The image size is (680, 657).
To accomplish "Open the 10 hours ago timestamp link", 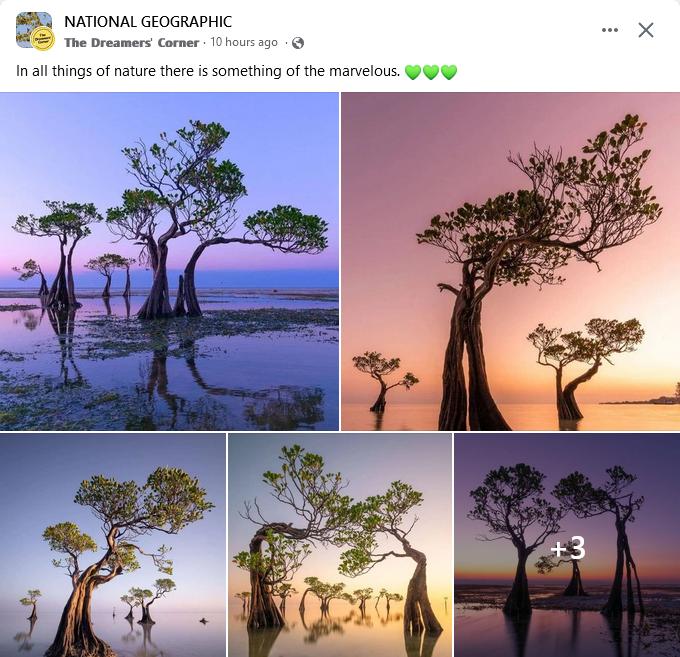I will [x=244, y=43].
